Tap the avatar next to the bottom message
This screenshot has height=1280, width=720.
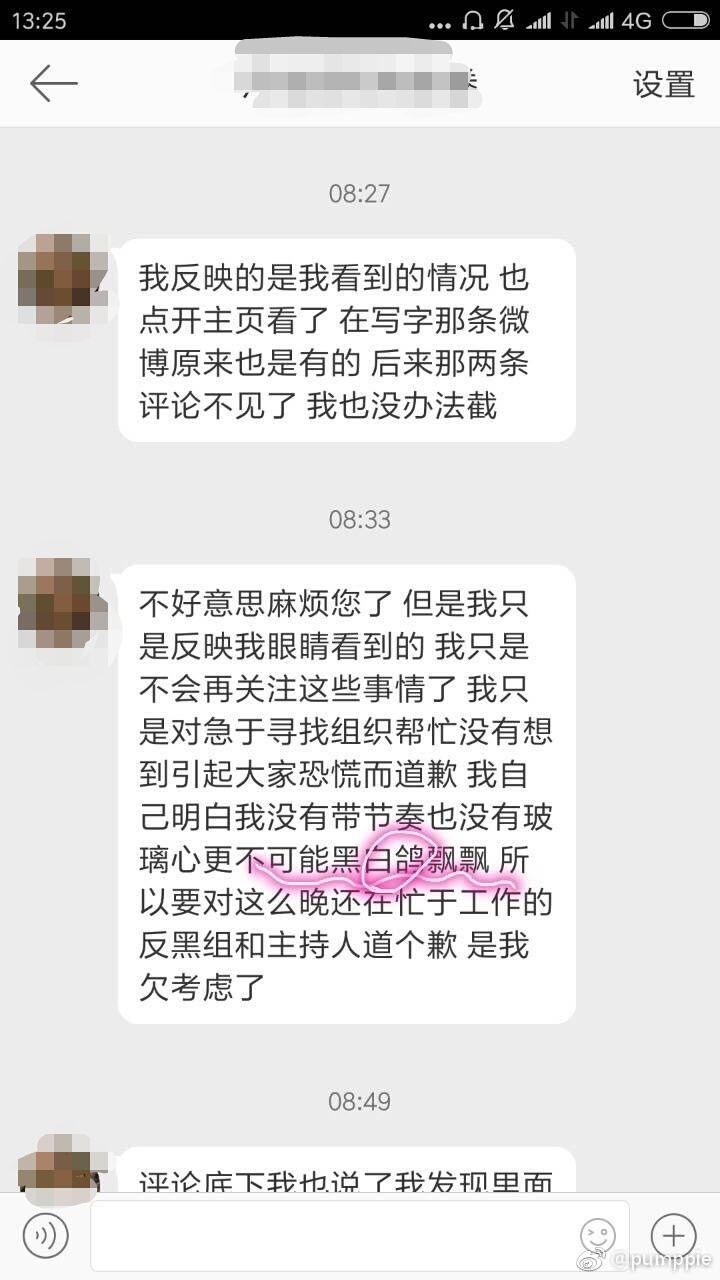click(64, 1170)
